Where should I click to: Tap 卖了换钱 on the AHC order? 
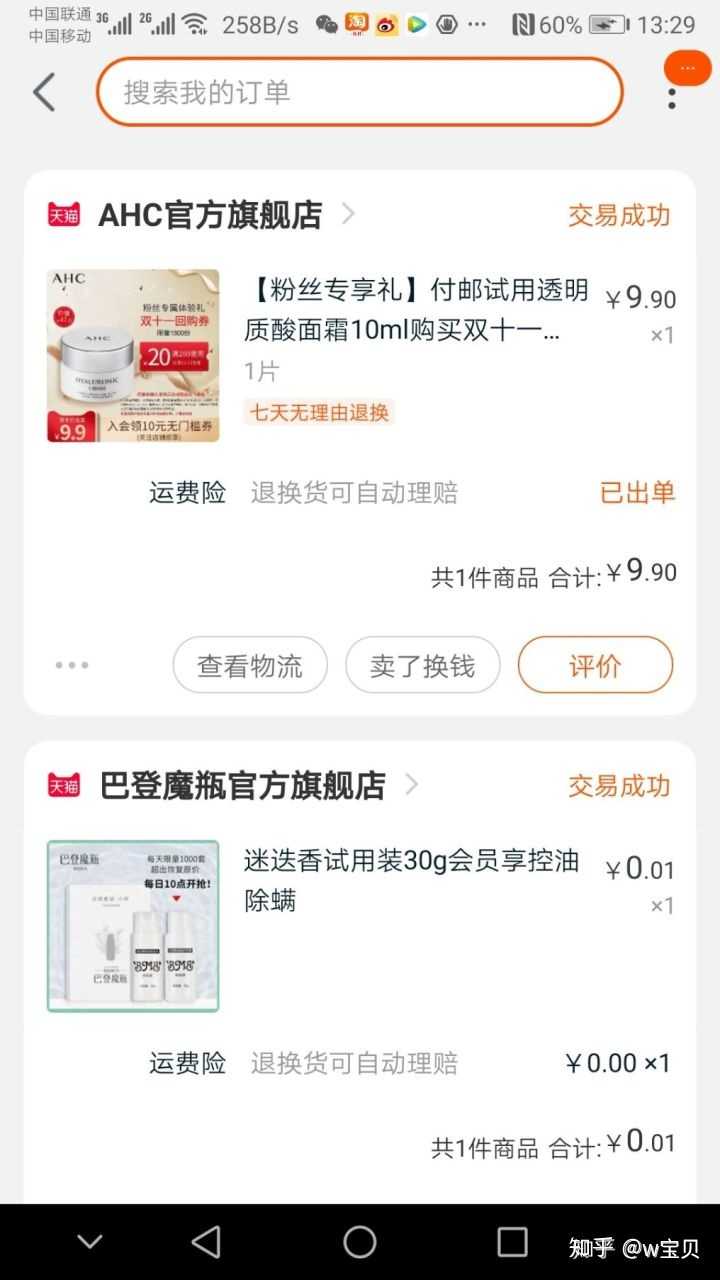click(422, 666)
